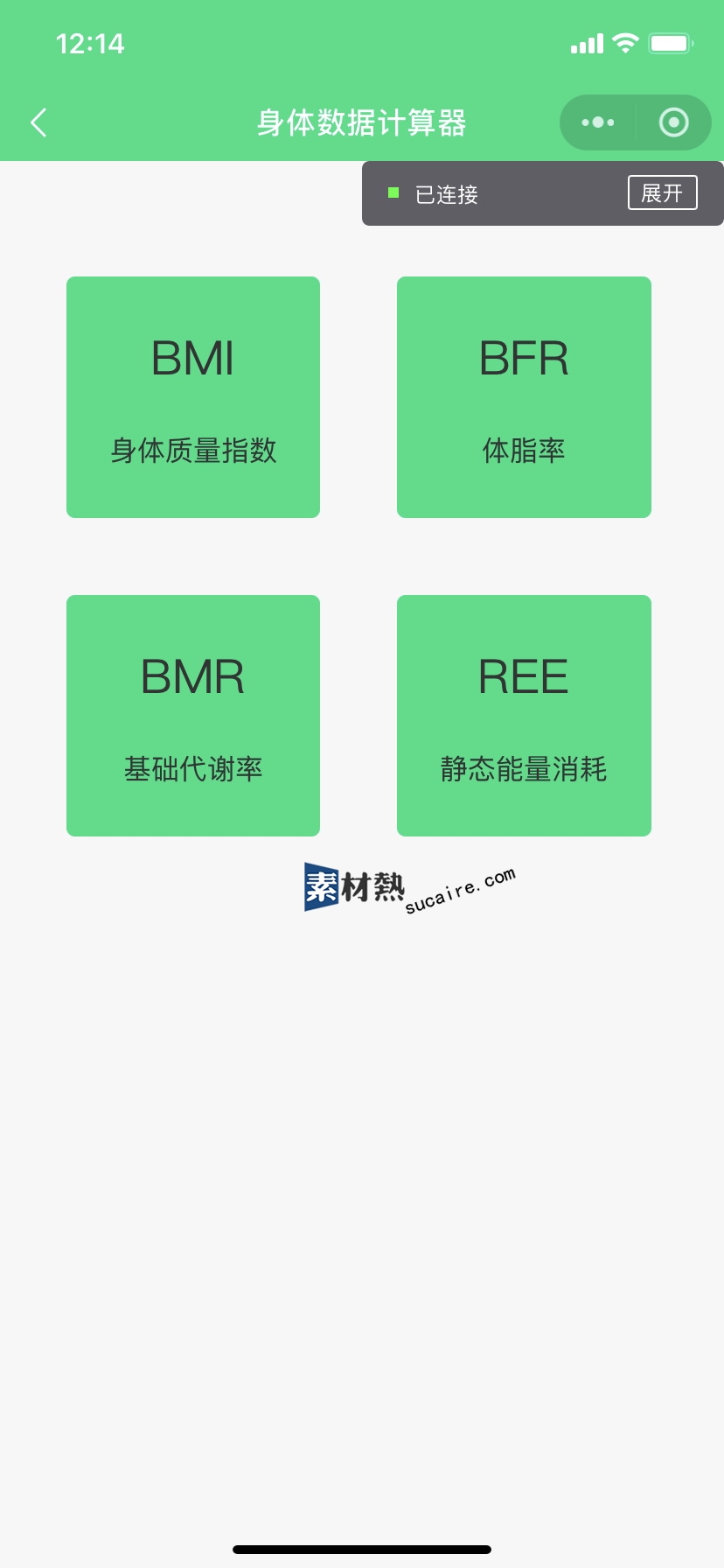Open the BFR 体脂率 calculator

[524, 397]
